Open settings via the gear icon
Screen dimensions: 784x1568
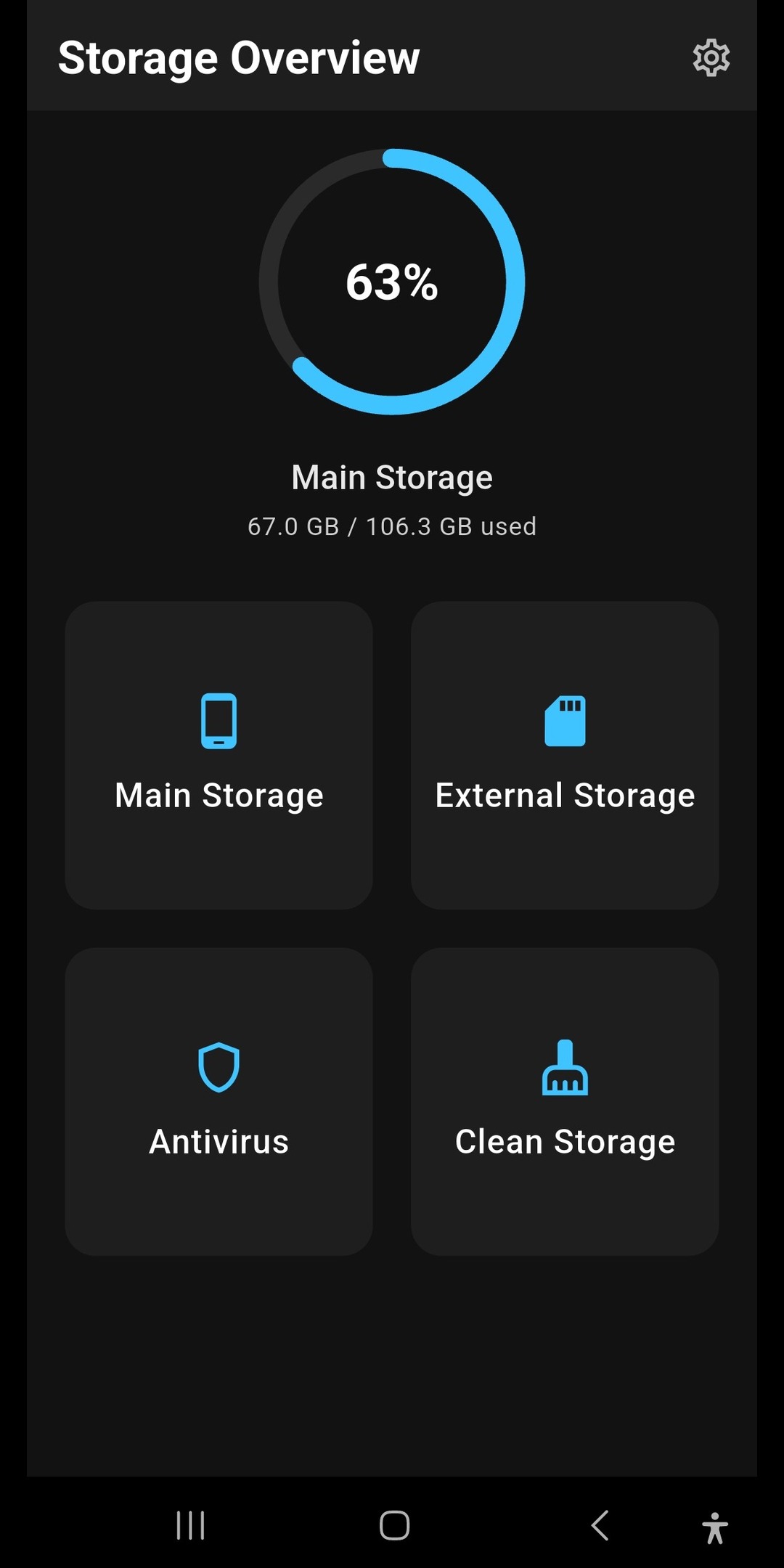[711, 58]
